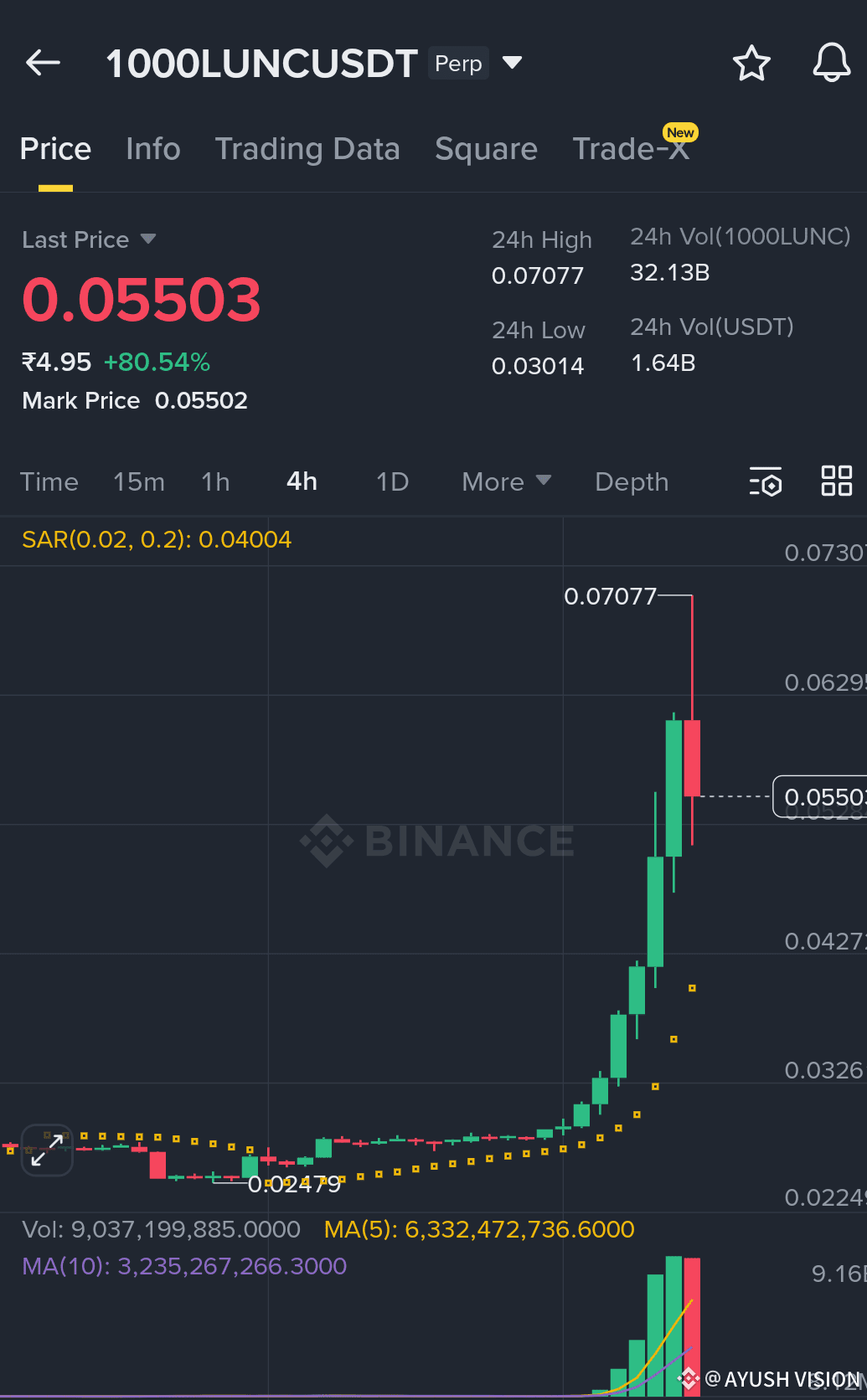
Task: Go back using the arrow icon
Action: 43,63
